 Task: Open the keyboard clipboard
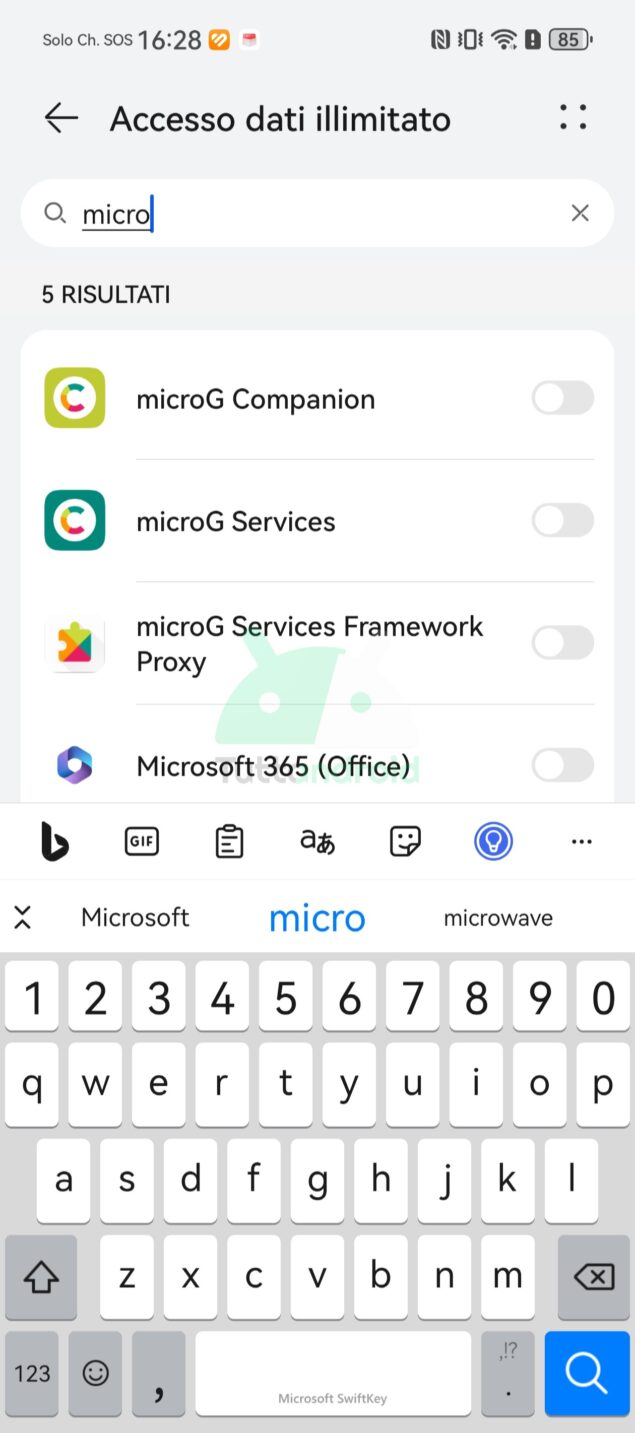click(x=229, y=842)
